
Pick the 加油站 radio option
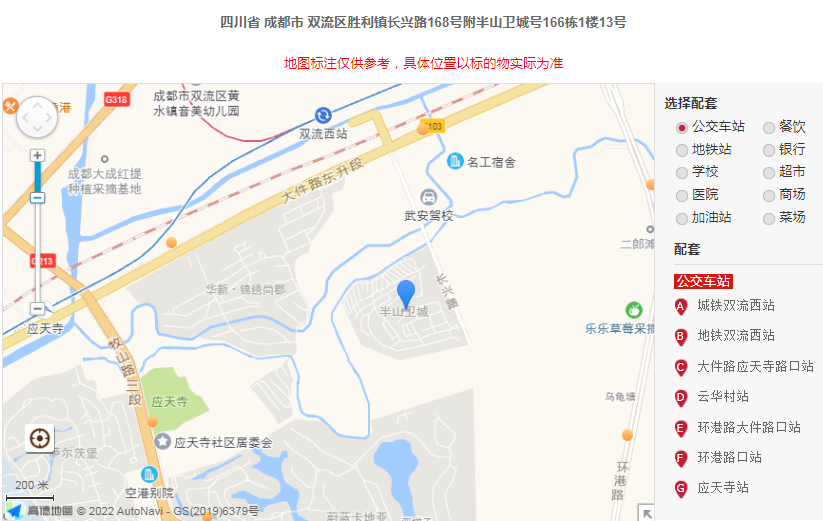click(x=682, y=218)
